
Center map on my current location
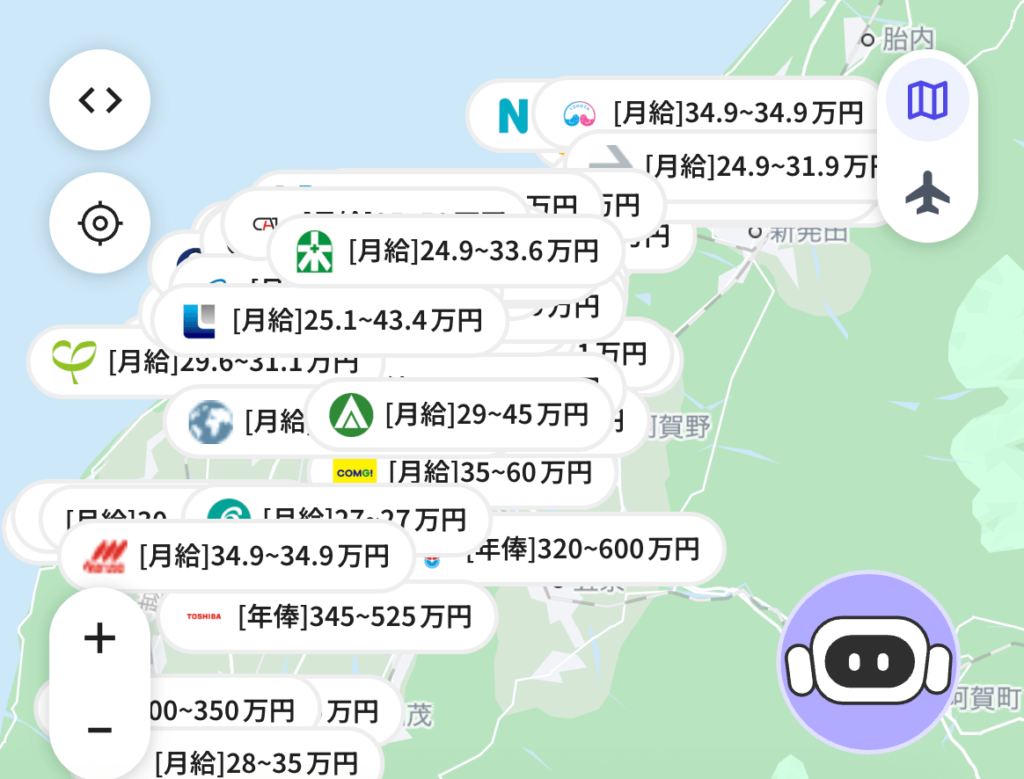100,222
